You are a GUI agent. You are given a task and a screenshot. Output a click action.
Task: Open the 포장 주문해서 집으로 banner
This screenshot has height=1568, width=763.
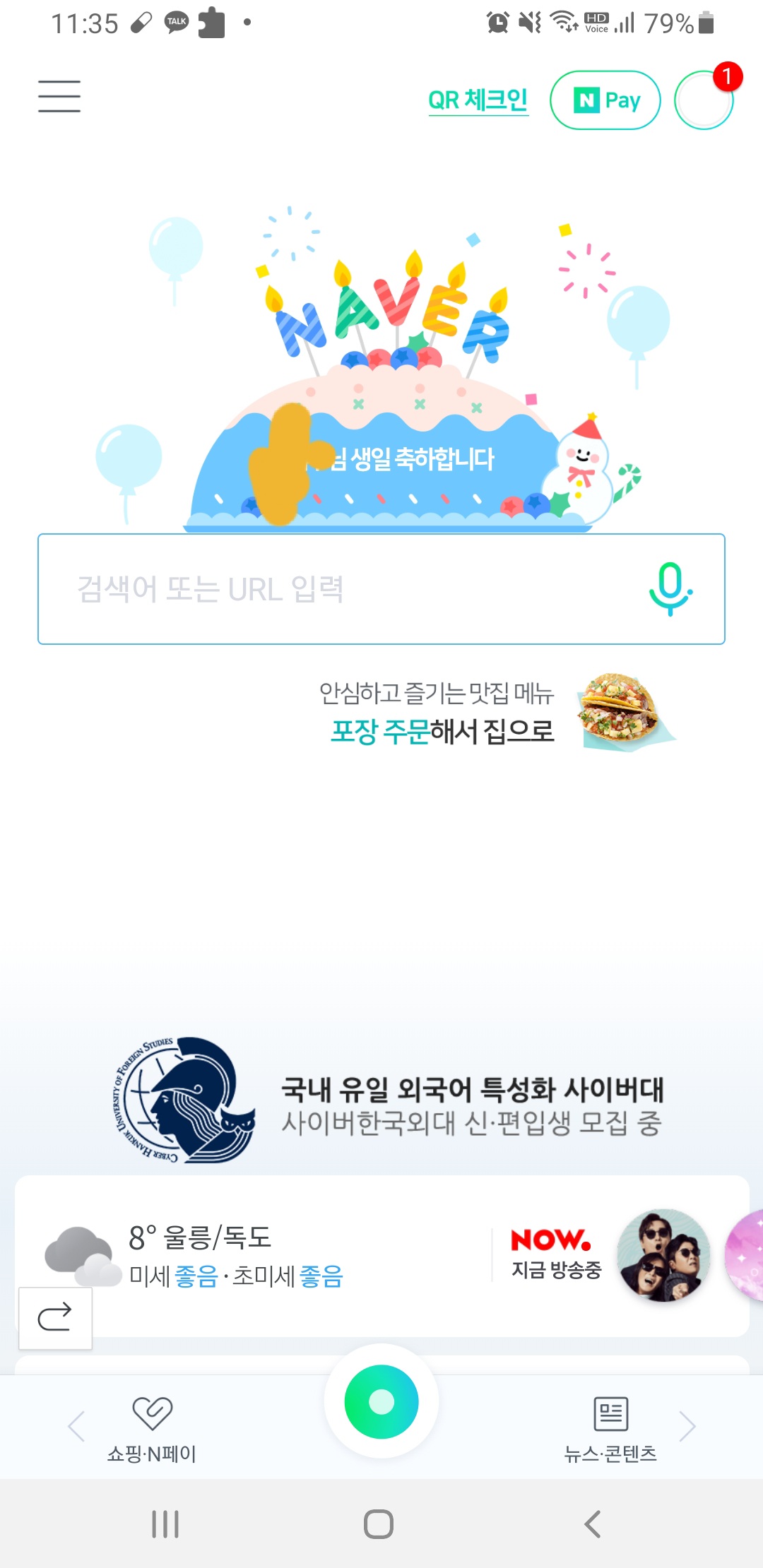click(x=495, y=712)
